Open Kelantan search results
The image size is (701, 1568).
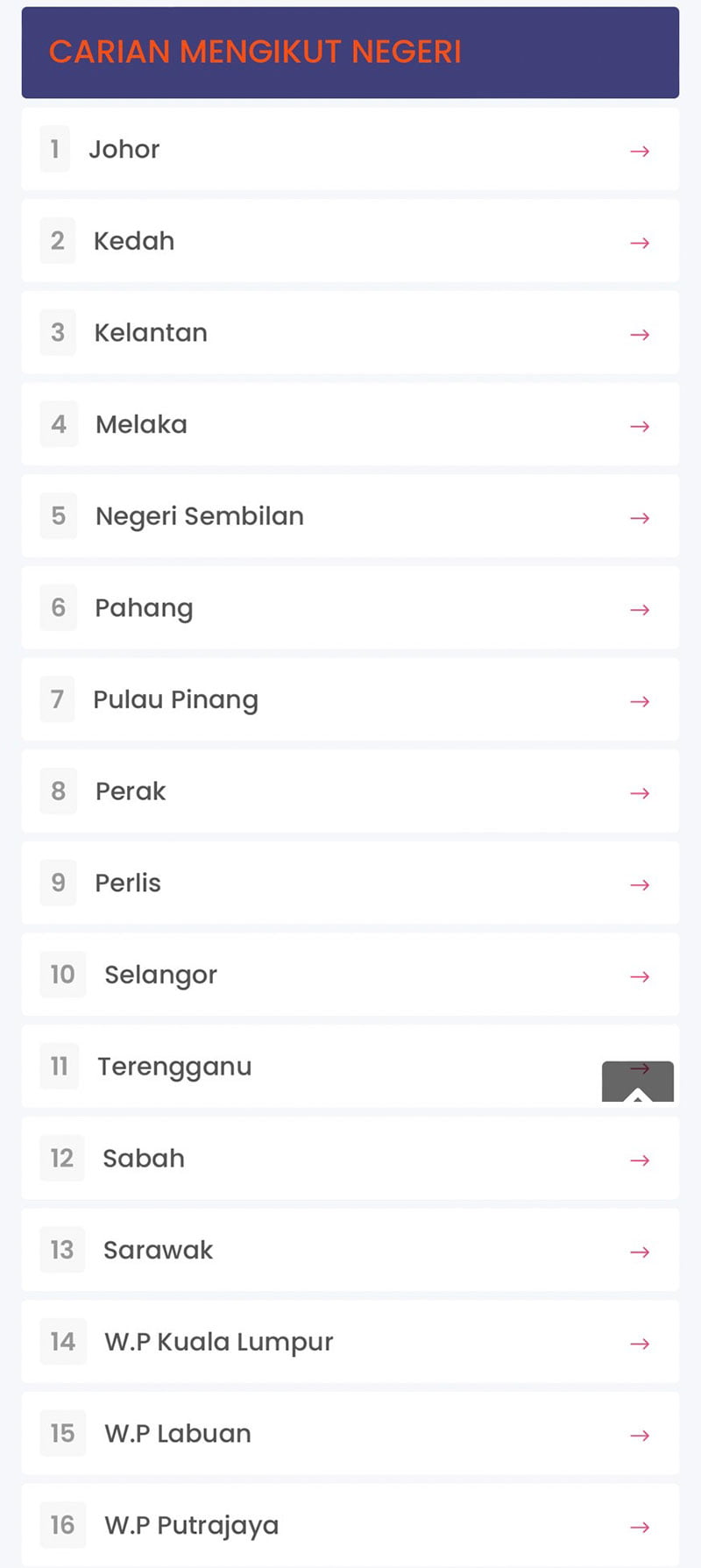350,332
